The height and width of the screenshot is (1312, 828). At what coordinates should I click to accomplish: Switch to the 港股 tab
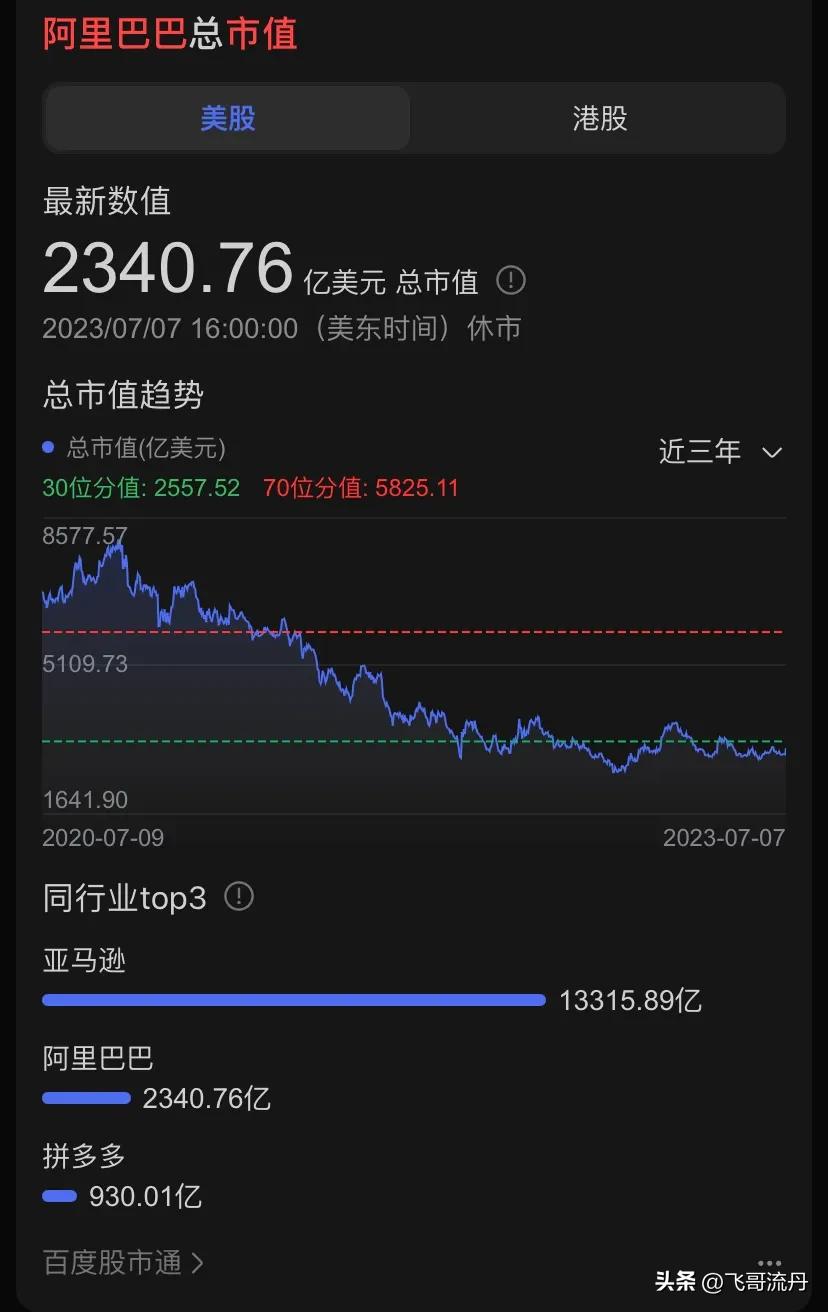[x=598, y=118]
